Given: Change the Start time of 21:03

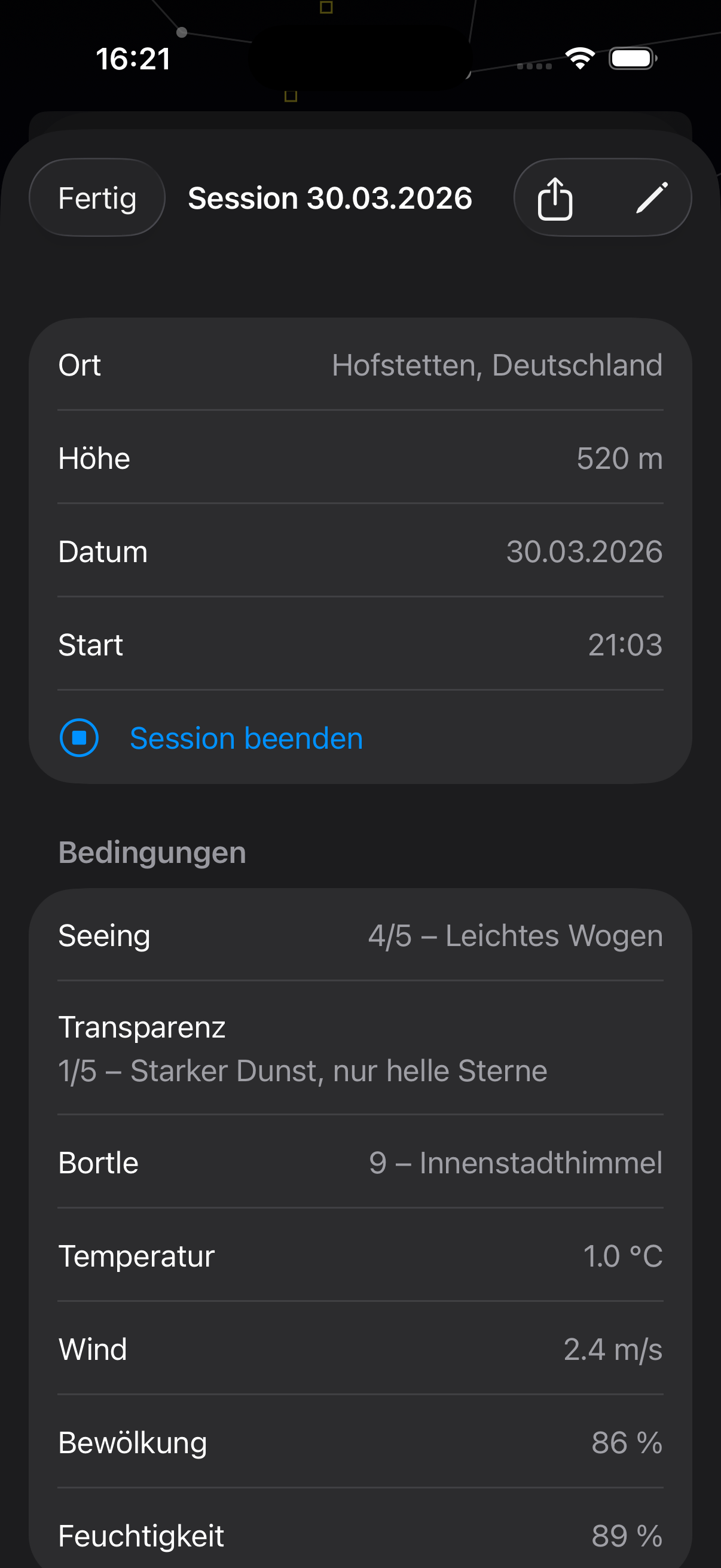Looking at the screenshot, I should tap(360, 645).
